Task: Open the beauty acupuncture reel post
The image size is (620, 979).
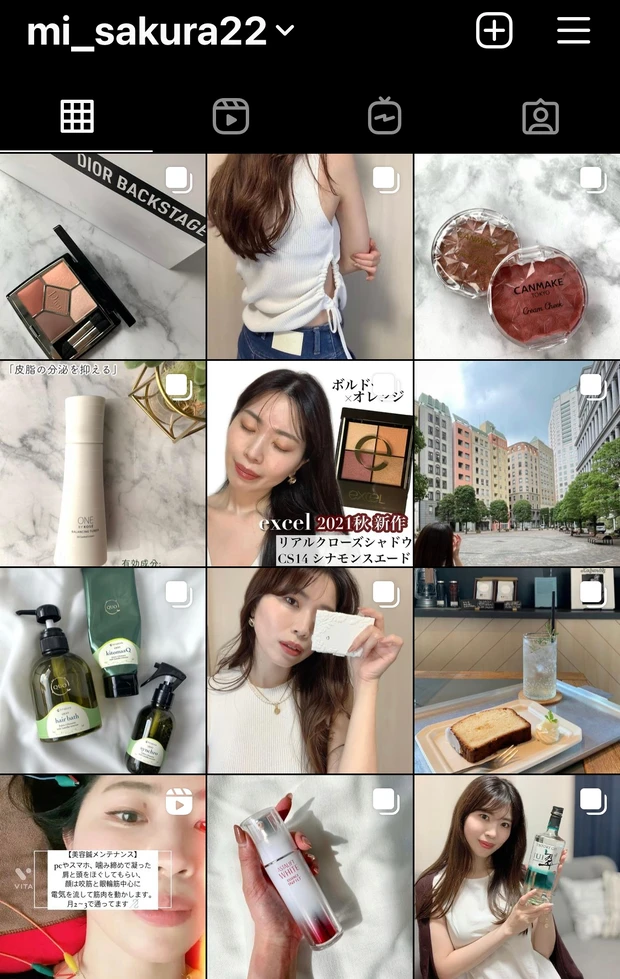Action: [x=102, y=876]
